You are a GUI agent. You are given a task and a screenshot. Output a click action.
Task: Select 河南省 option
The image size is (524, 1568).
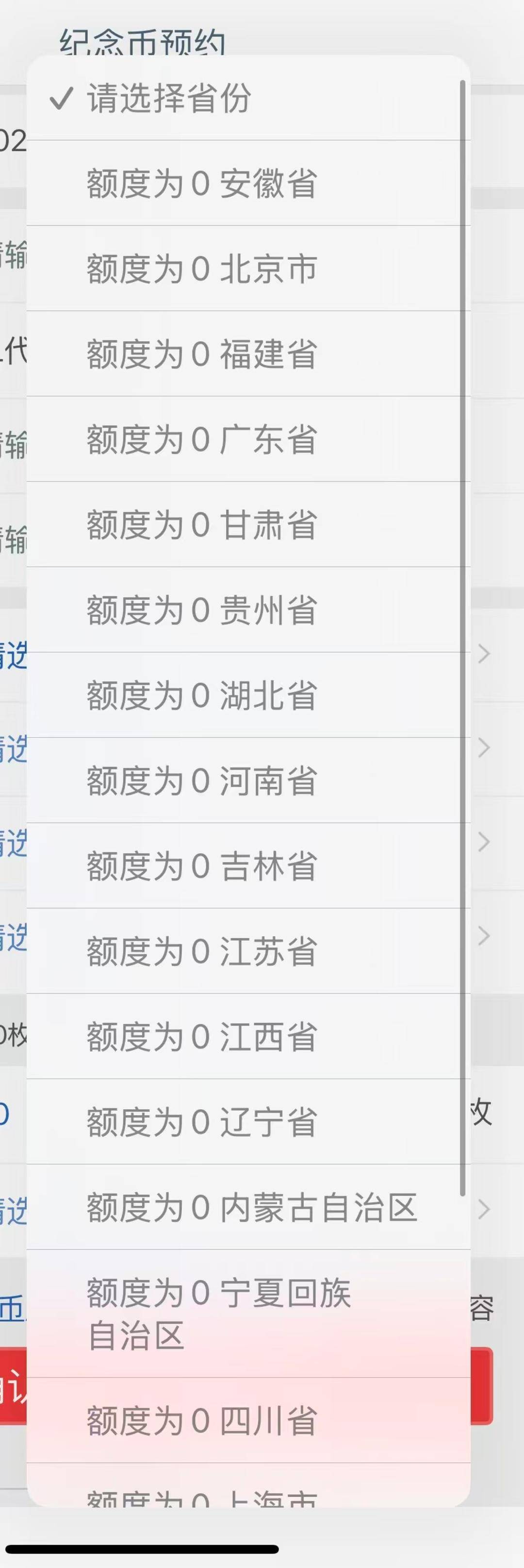(x=202, y=780)
